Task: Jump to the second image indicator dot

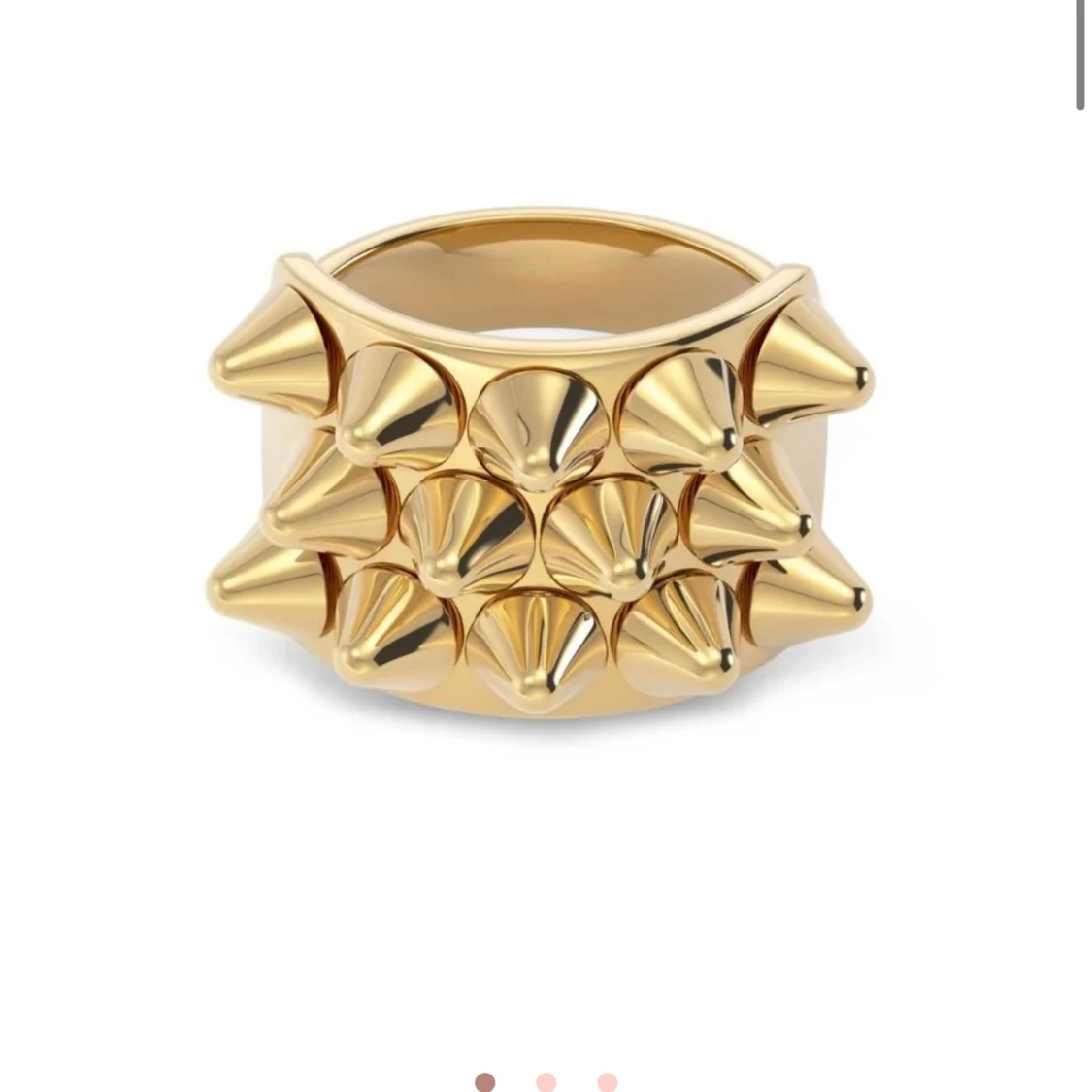Action: click(x=546, y=1082)
